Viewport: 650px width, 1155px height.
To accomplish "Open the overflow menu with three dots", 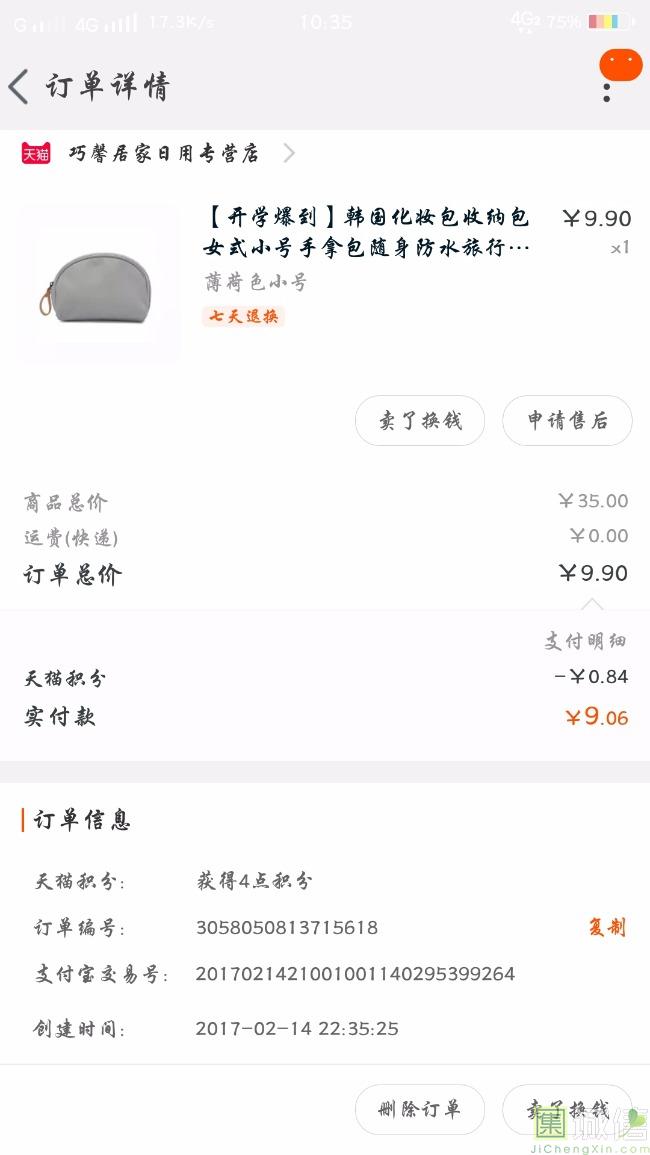I will (x=607, y=92).
